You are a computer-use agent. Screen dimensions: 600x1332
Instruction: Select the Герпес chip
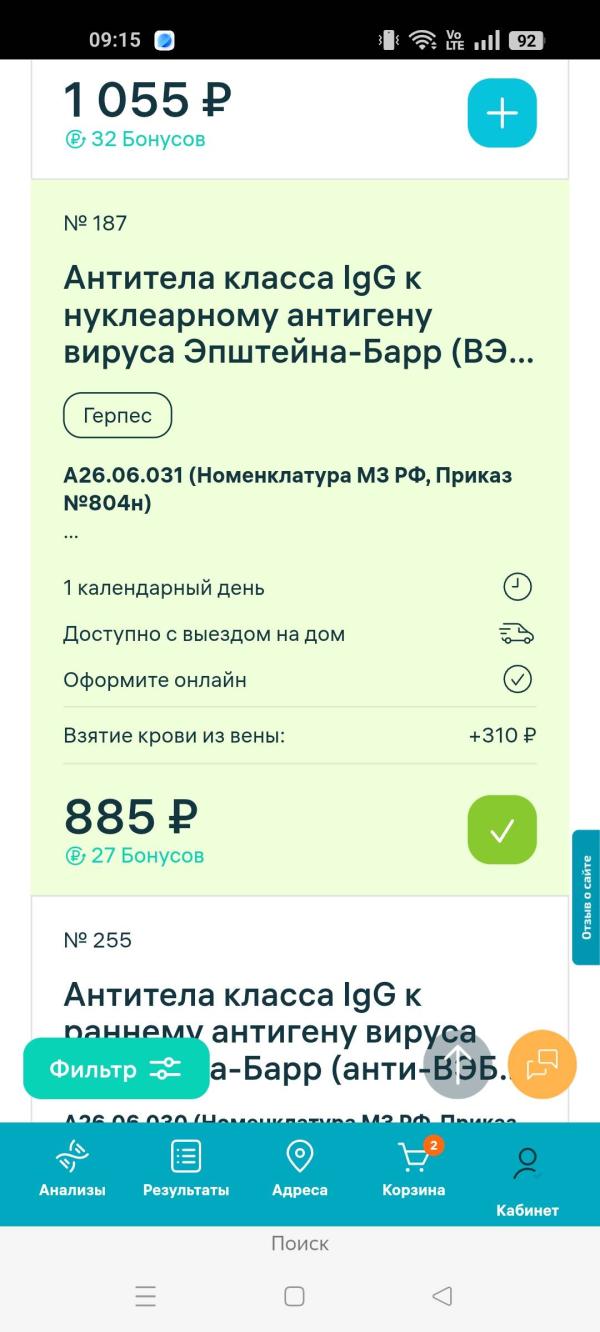(x=117, y=416)
